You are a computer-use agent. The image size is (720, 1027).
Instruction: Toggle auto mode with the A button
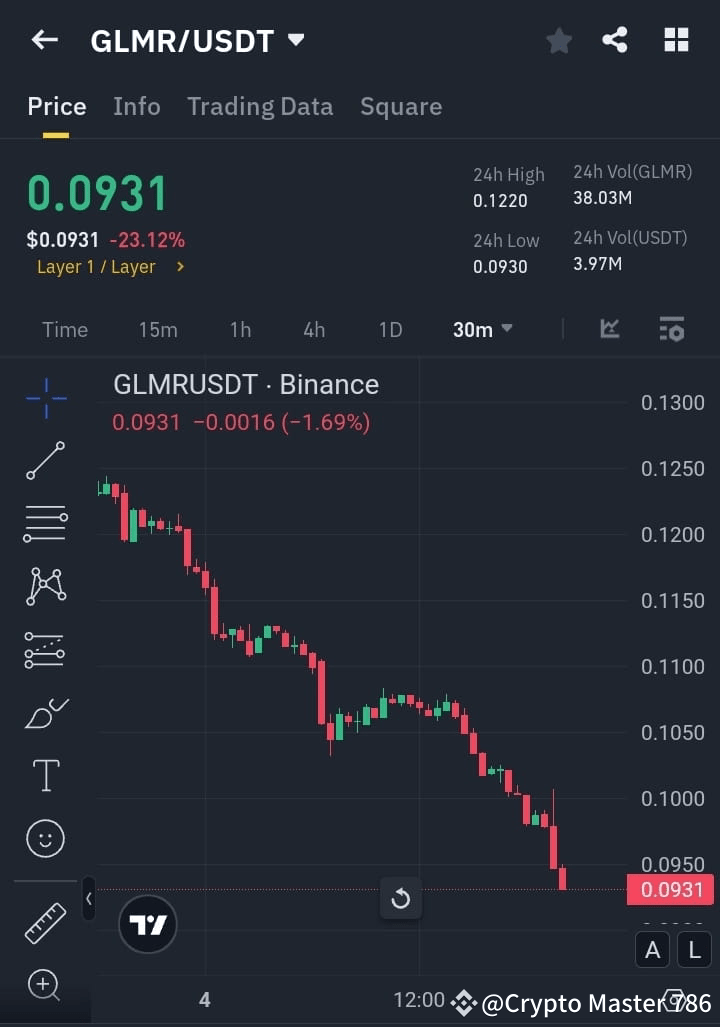[652, 950]
